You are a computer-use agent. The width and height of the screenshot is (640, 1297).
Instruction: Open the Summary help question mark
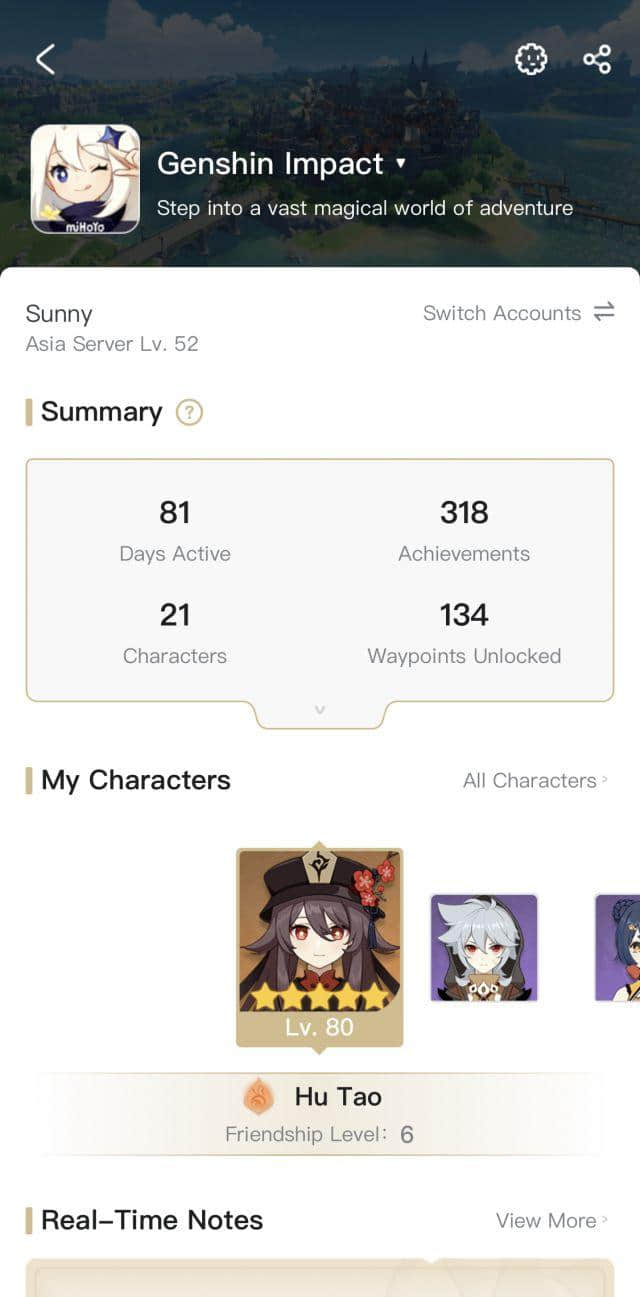[x=189, y=412]
